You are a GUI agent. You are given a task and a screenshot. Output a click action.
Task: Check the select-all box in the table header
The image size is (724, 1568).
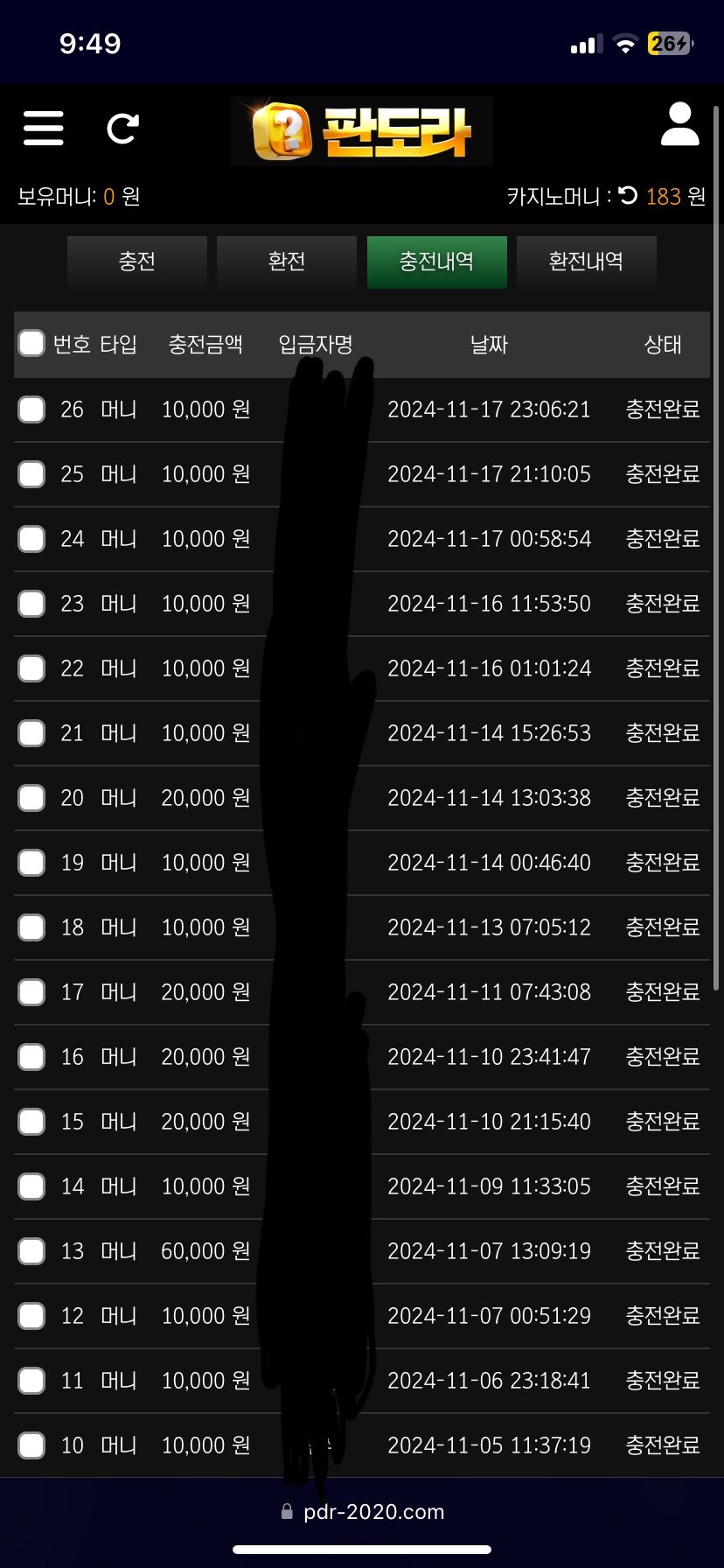[x=31, y=344]
